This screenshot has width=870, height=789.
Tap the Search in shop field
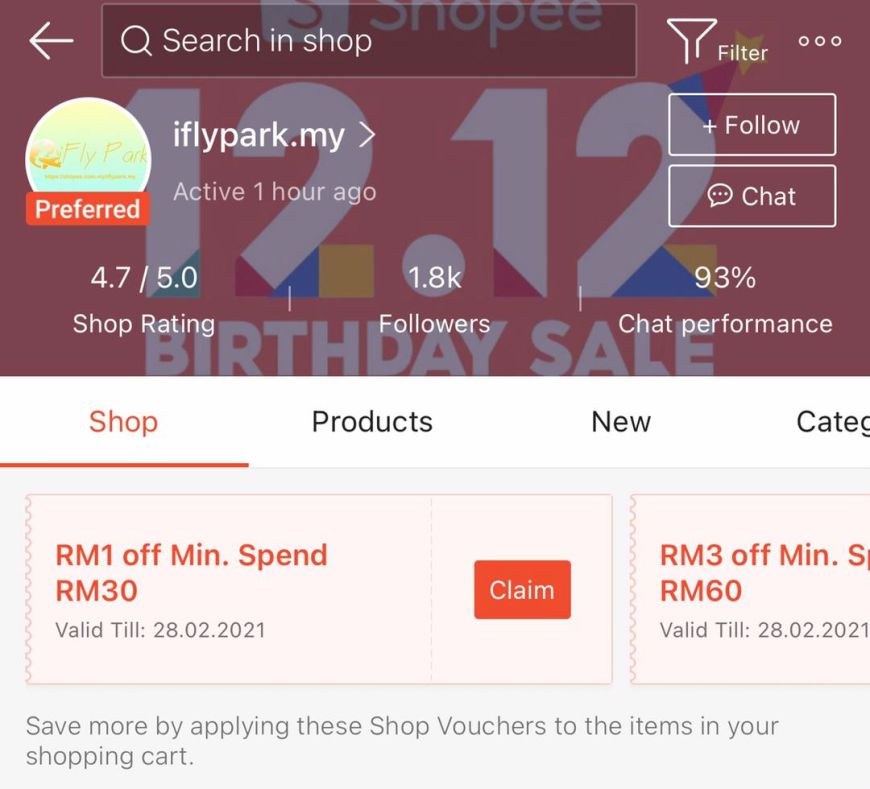click(368, 41)
